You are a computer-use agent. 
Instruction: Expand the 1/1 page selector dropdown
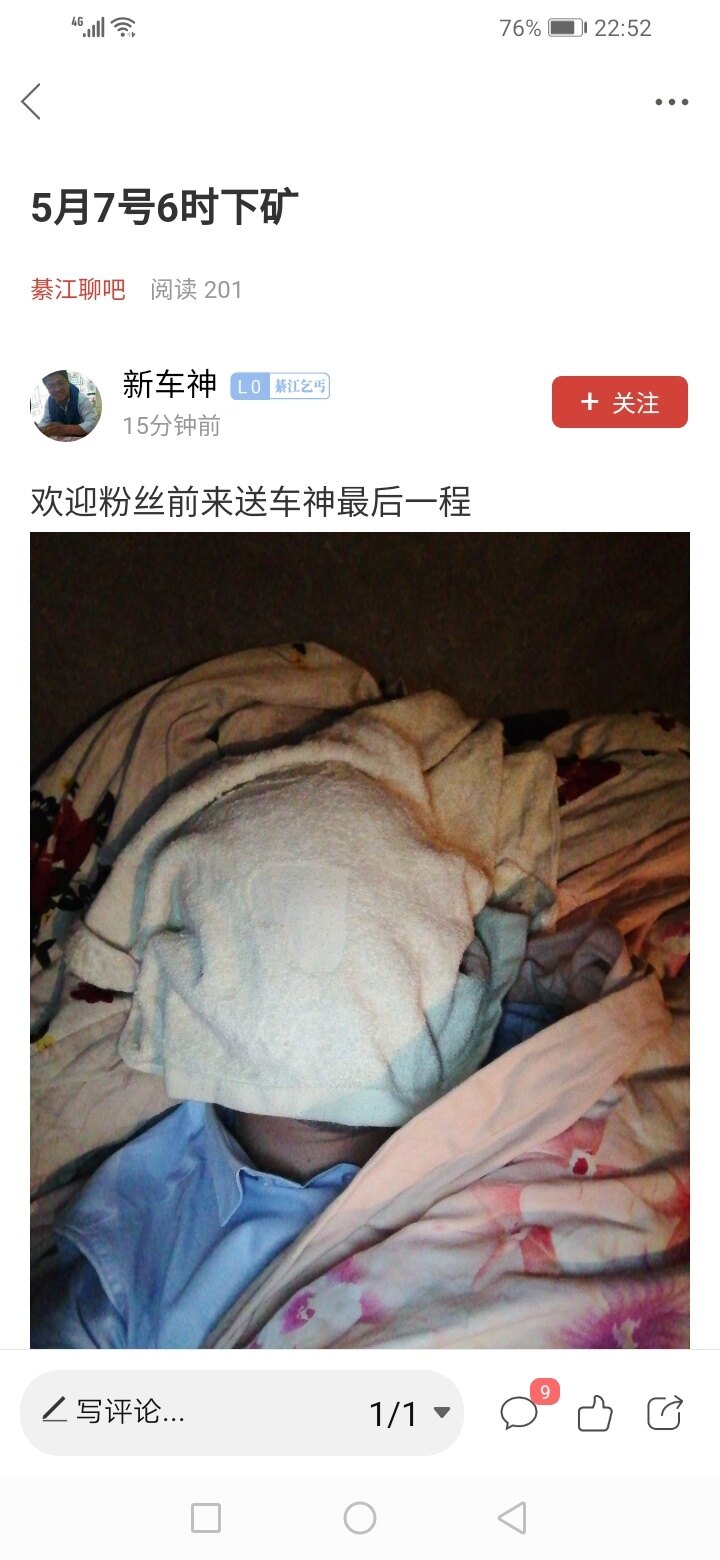tap(410, 1413)
